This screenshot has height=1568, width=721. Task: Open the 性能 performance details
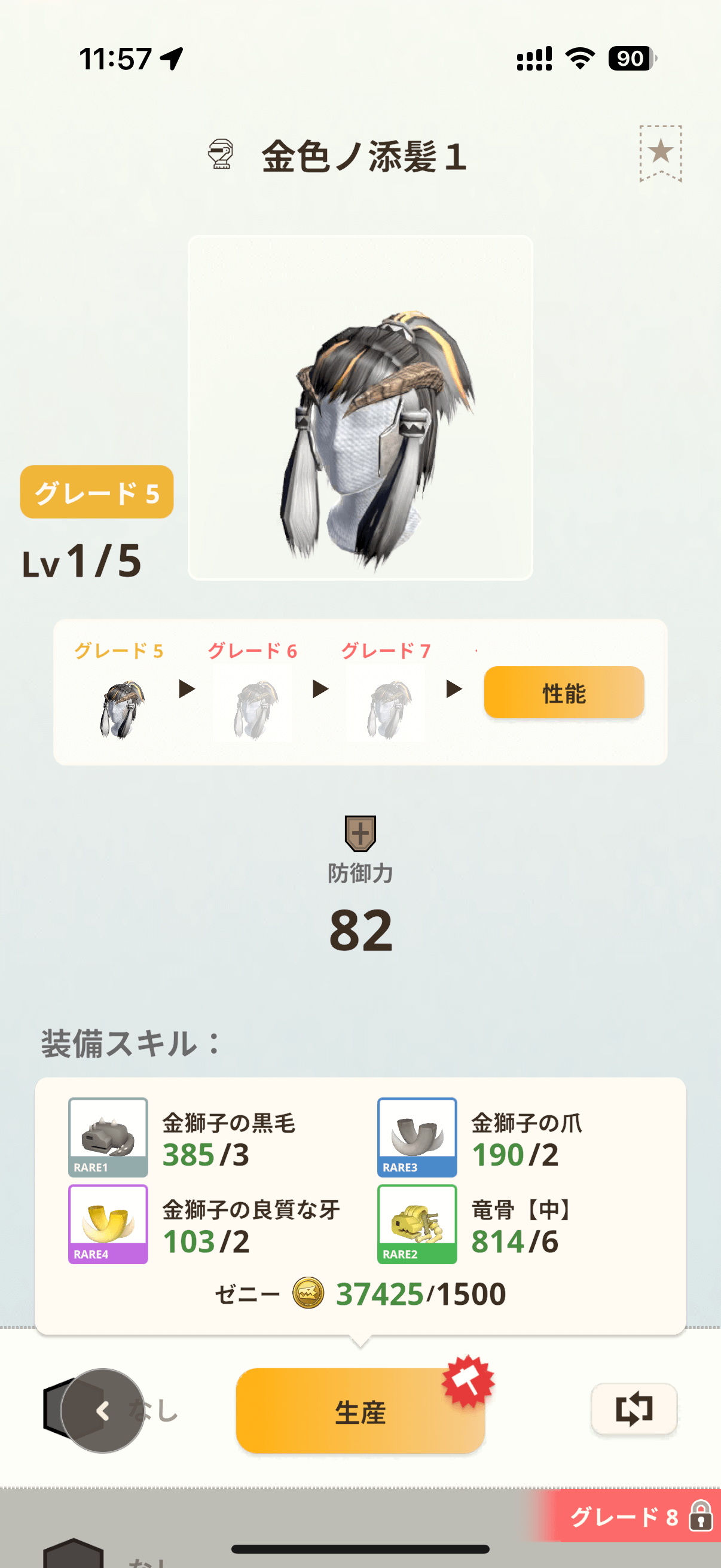[x=563, y=693]
